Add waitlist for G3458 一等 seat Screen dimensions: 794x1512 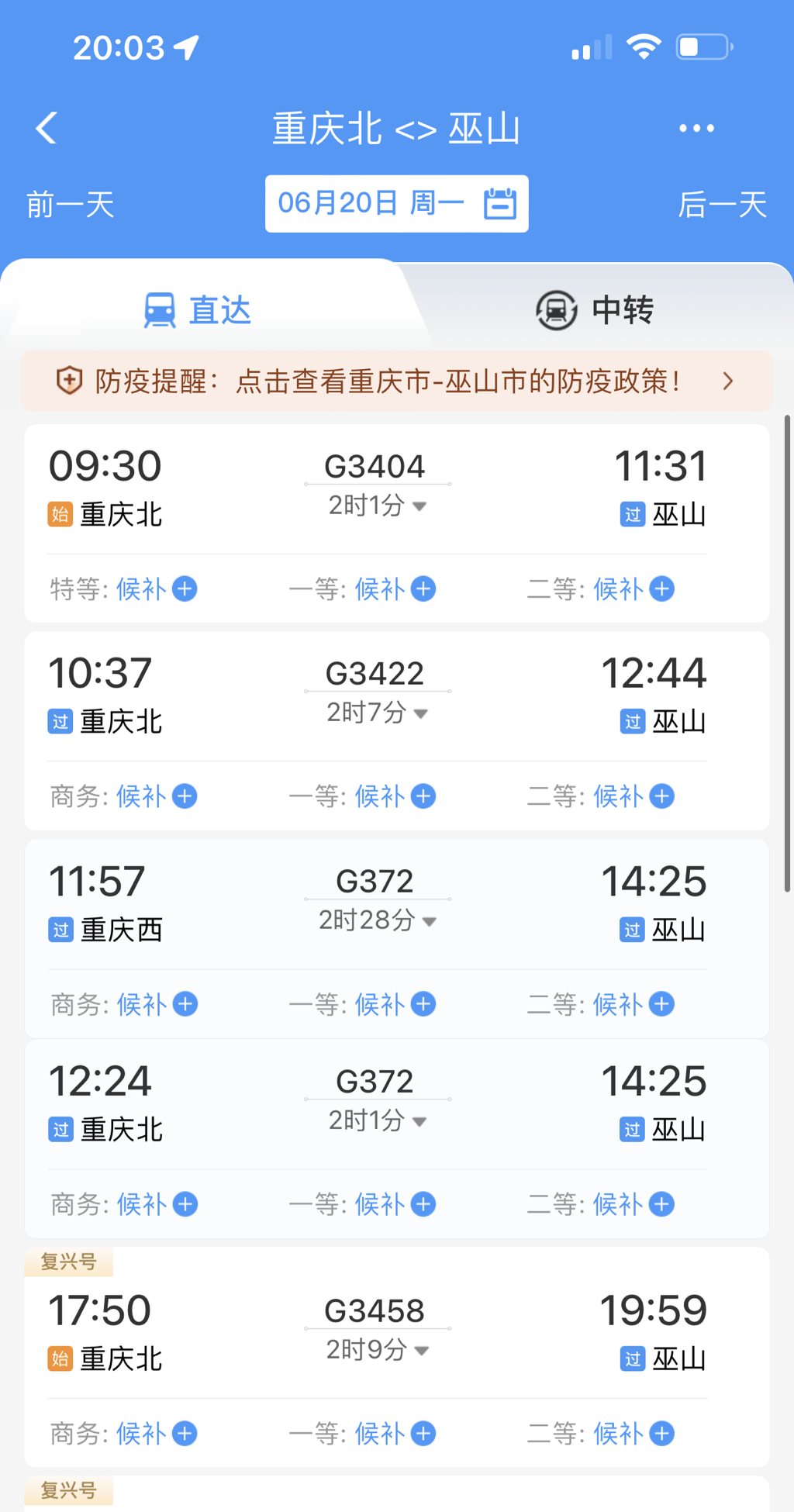pyautogui.click(x=423, y=1434)
